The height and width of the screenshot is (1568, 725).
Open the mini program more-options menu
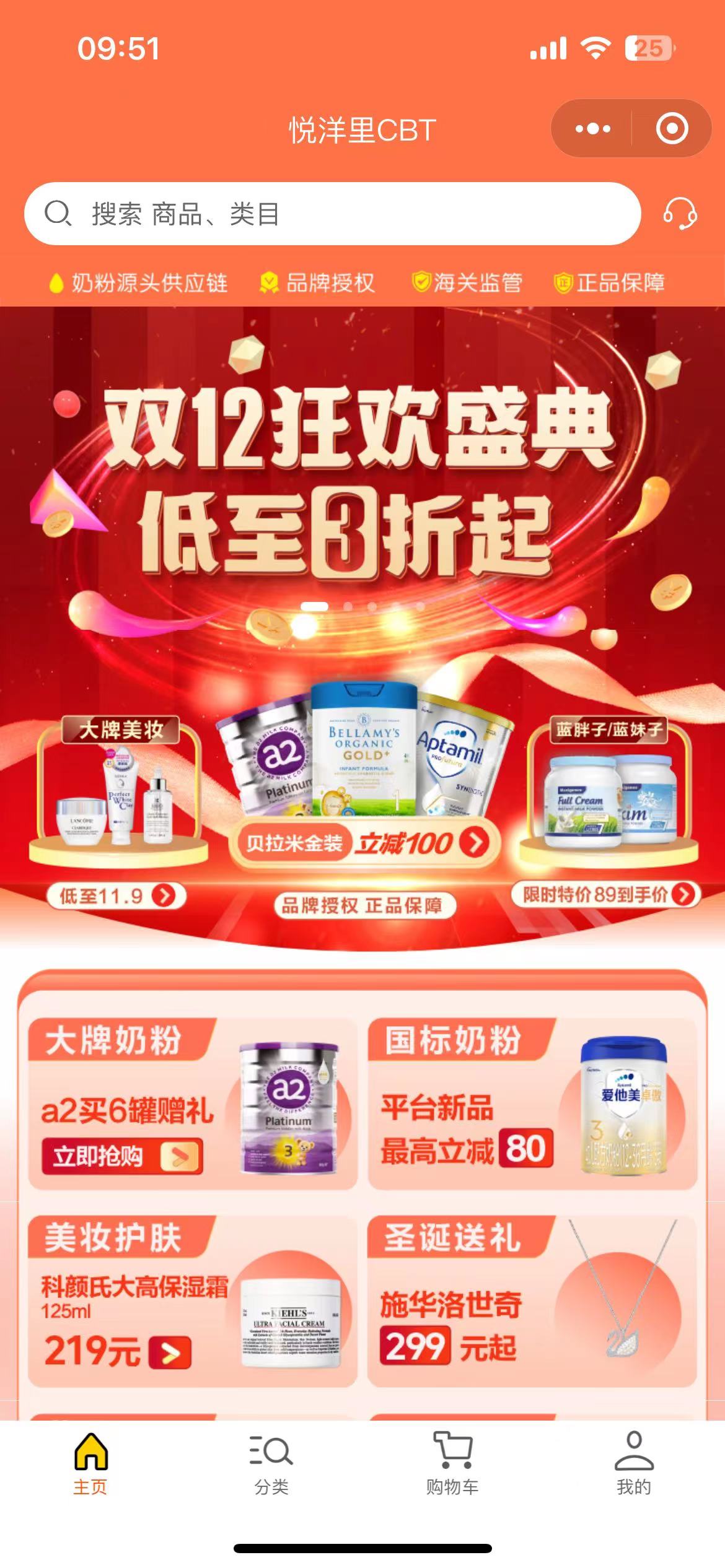(592, 129)
